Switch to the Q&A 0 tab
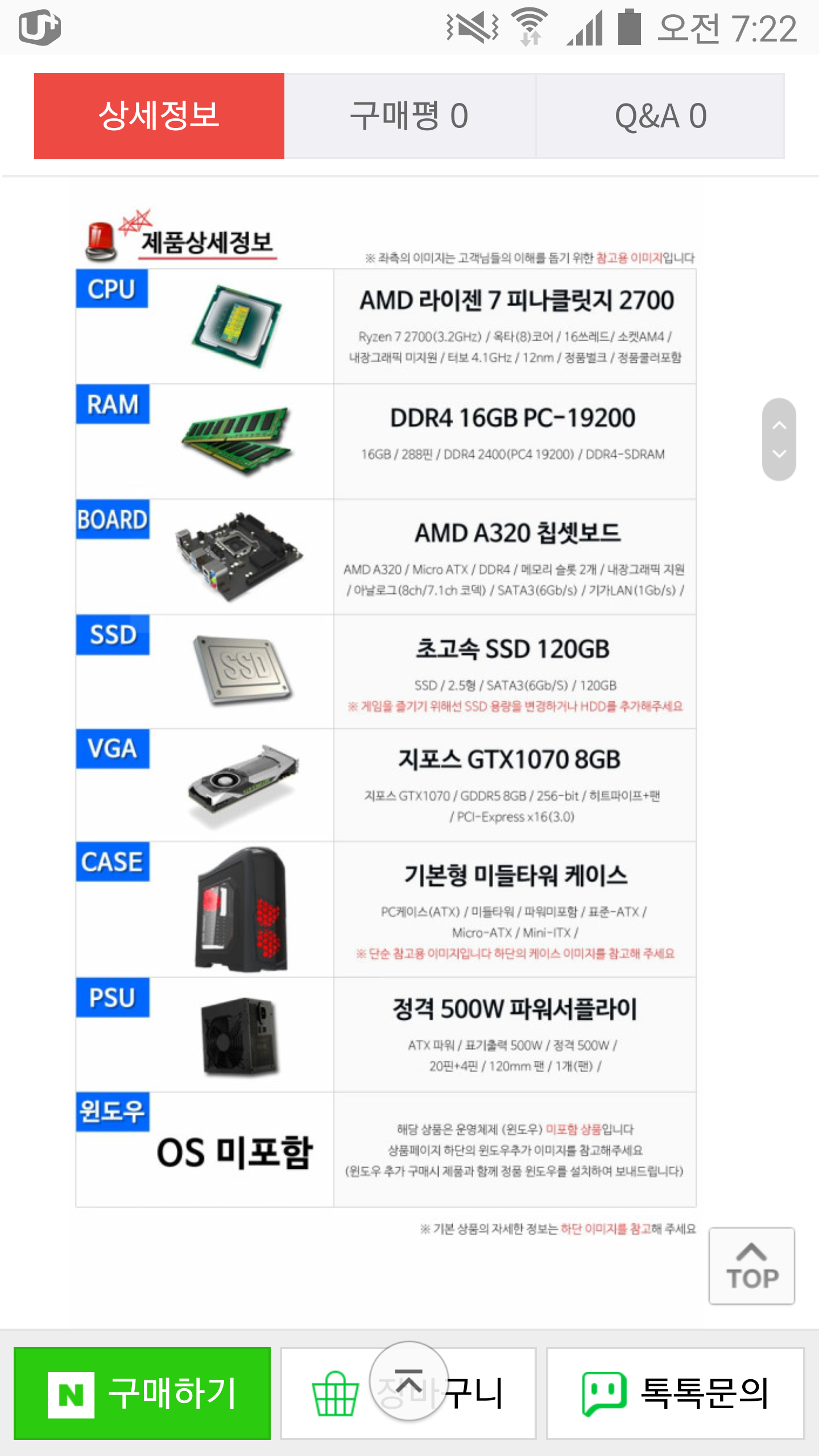The height and width of the screenshot is (1456, 819). click(x=660, y=116)
